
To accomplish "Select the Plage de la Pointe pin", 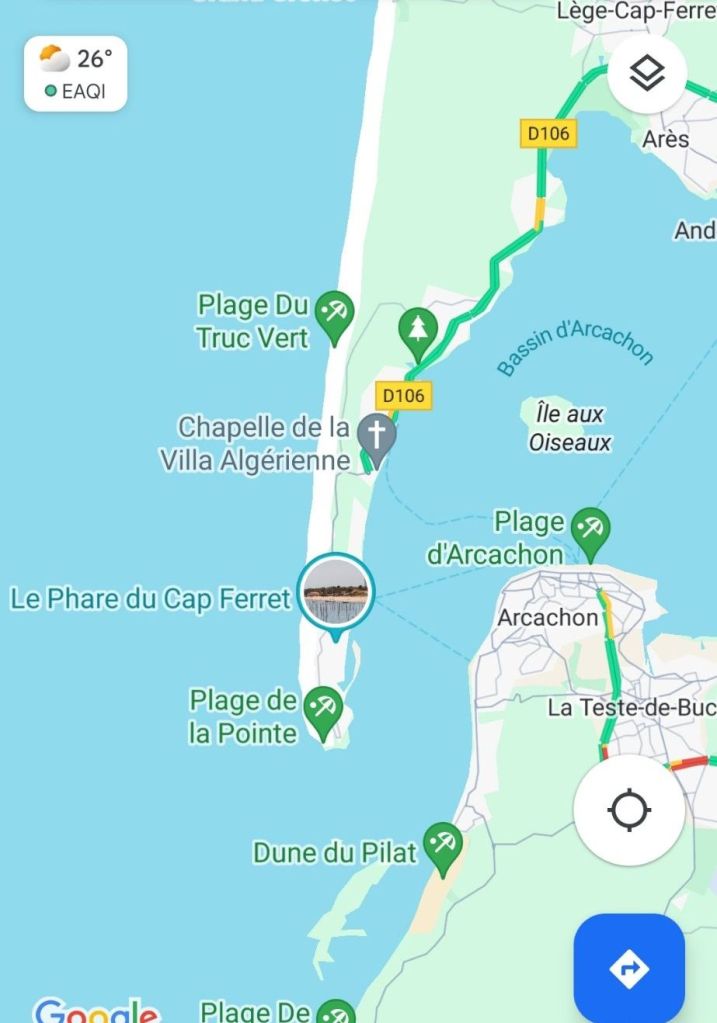I will coord(322,709).
